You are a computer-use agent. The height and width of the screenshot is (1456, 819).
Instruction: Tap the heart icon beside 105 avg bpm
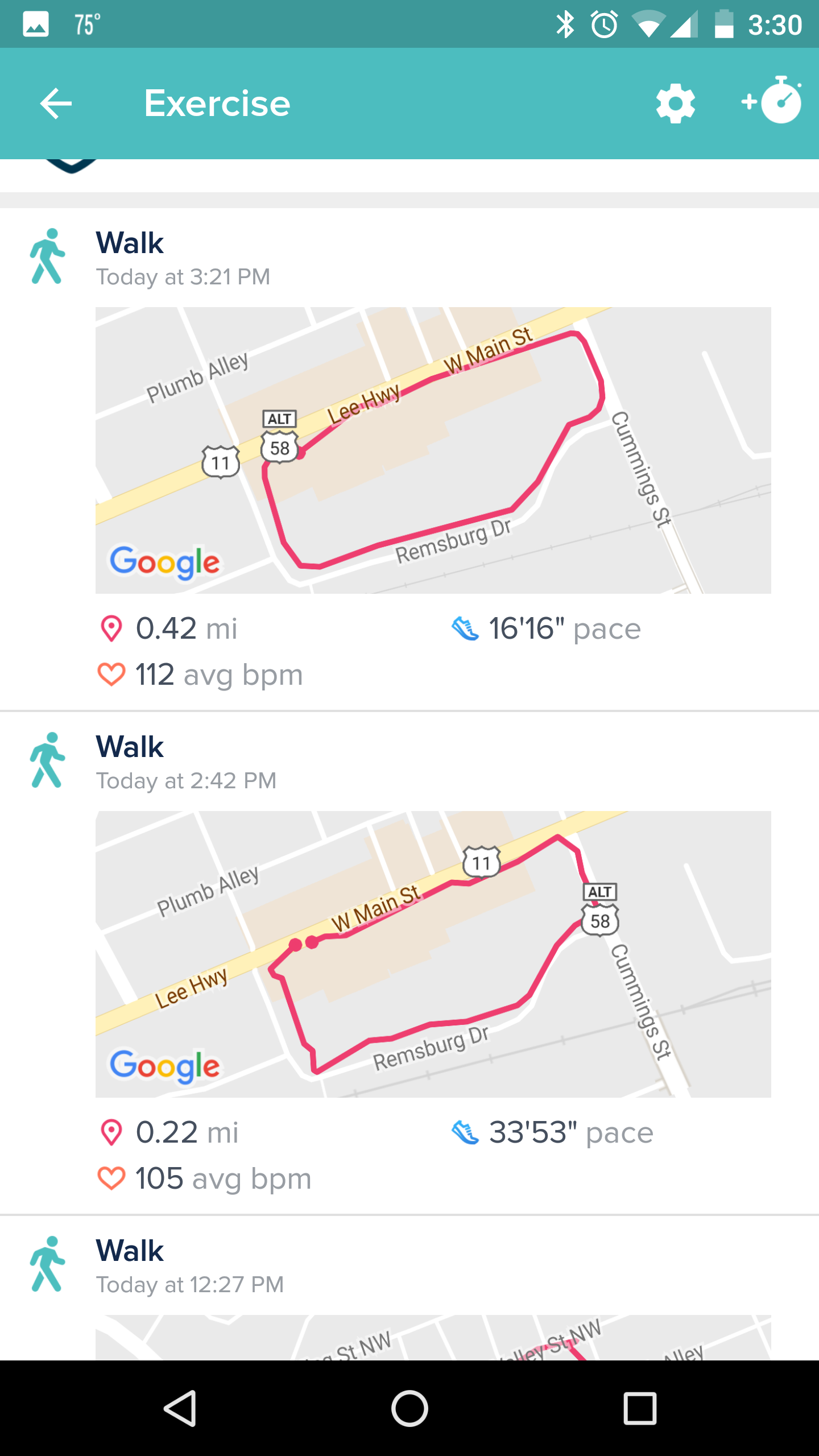(x=111, y=1177)
